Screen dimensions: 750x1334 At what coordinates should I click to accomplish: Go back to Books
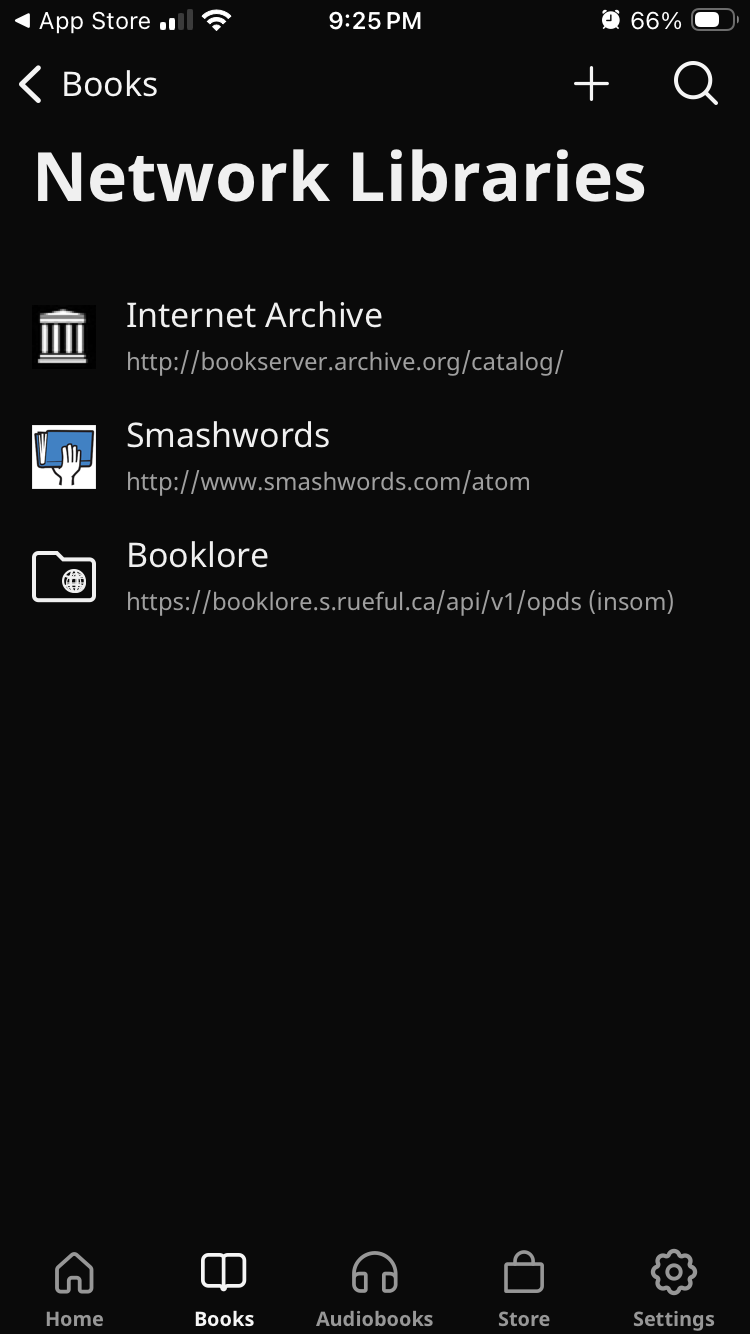pos(88,85)
